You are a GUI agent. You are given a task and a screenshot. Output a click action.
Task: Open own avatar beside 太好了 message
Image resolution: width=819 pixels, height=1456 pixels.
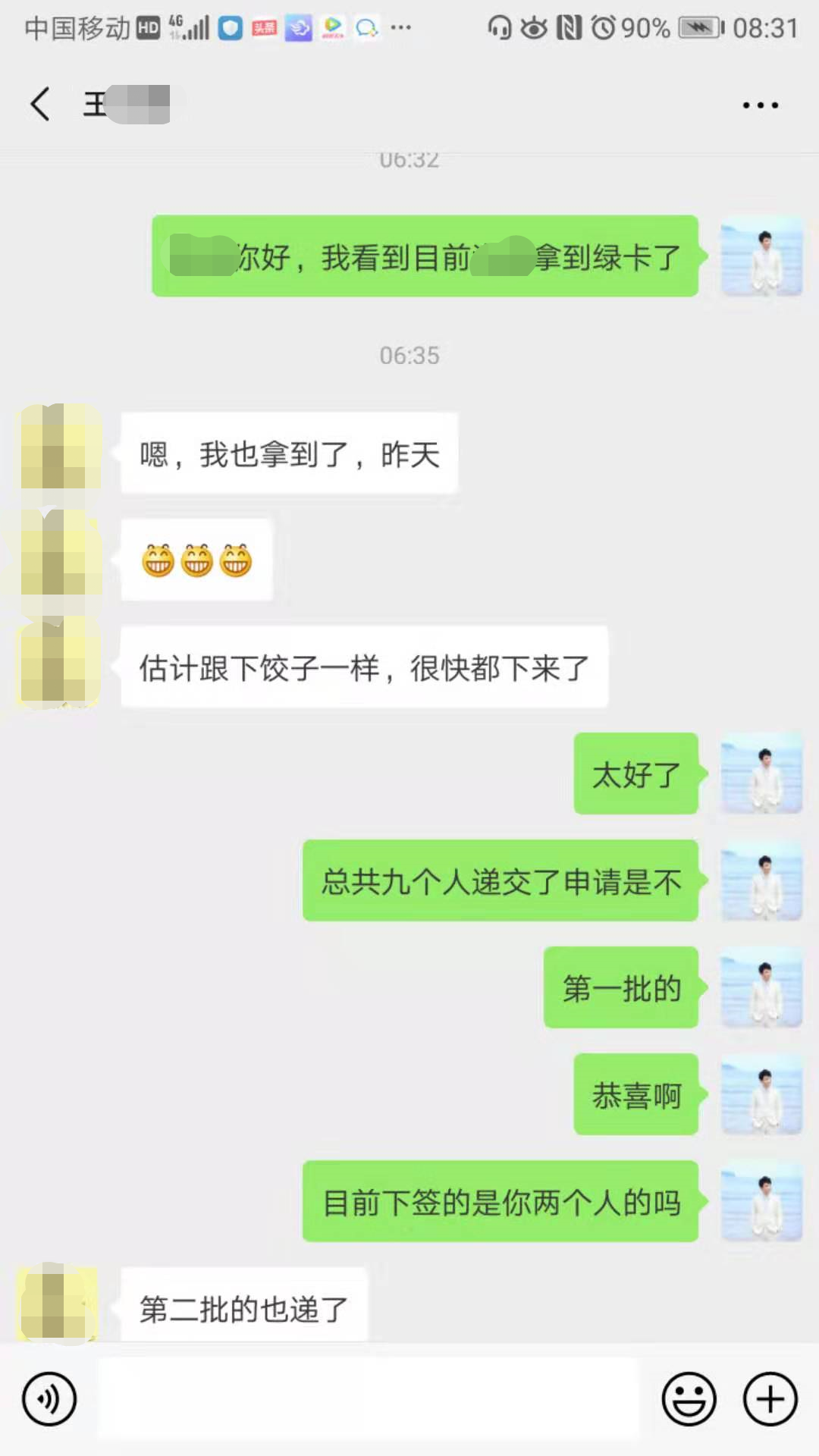pyautogui.click(x=761, y=773)
